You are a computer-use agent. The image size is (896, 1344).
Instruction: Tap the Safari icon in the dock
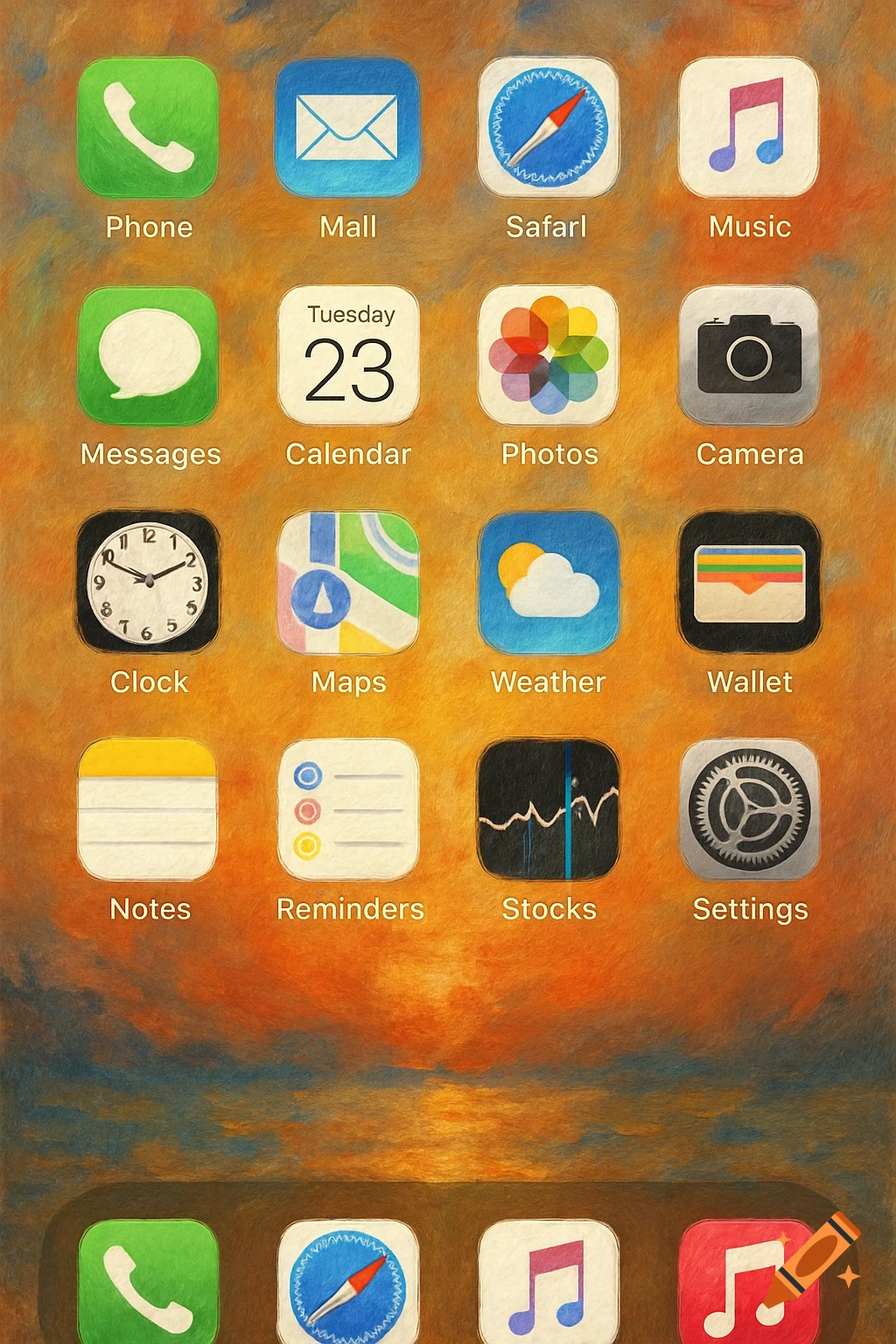348,1291
